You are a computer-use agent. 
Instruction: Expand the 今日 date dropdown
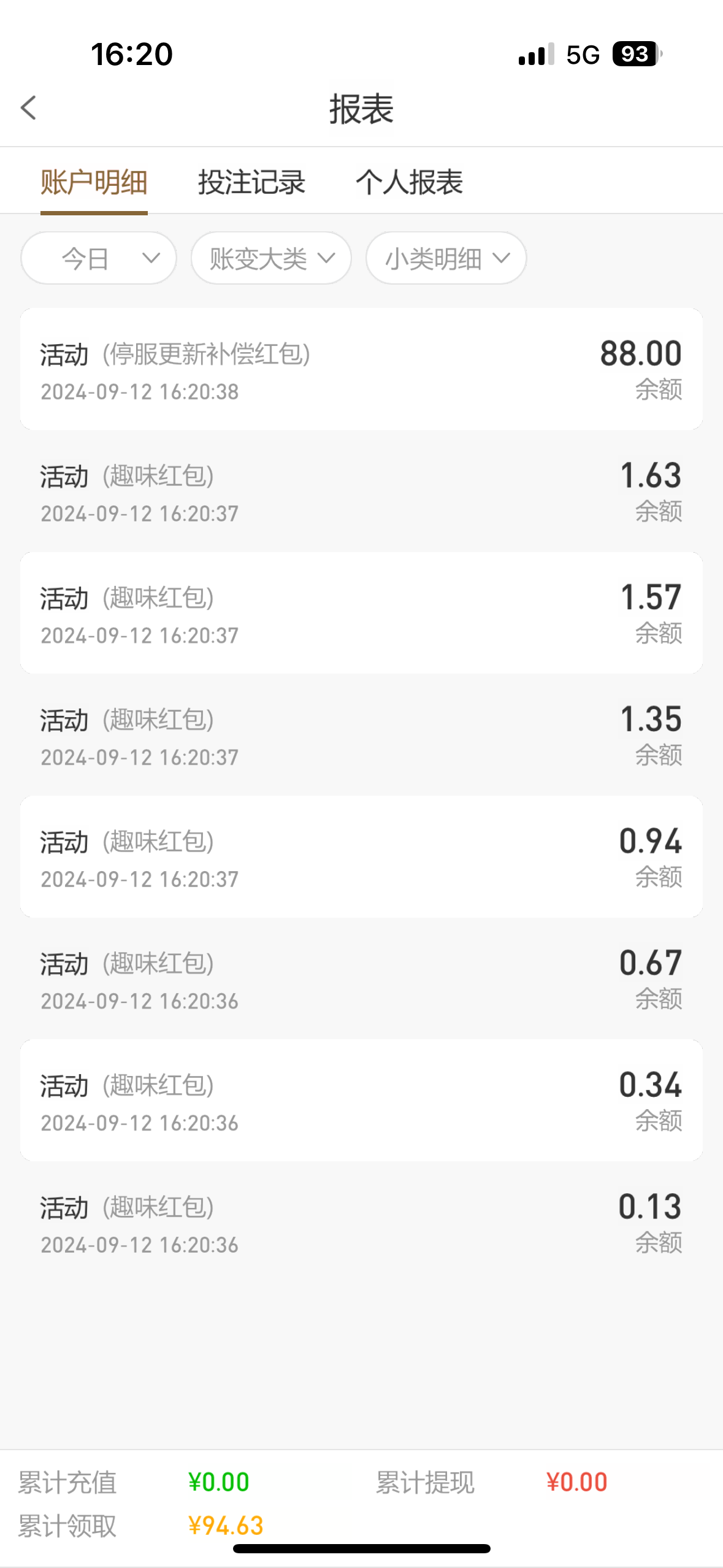(x=99, y=258)
